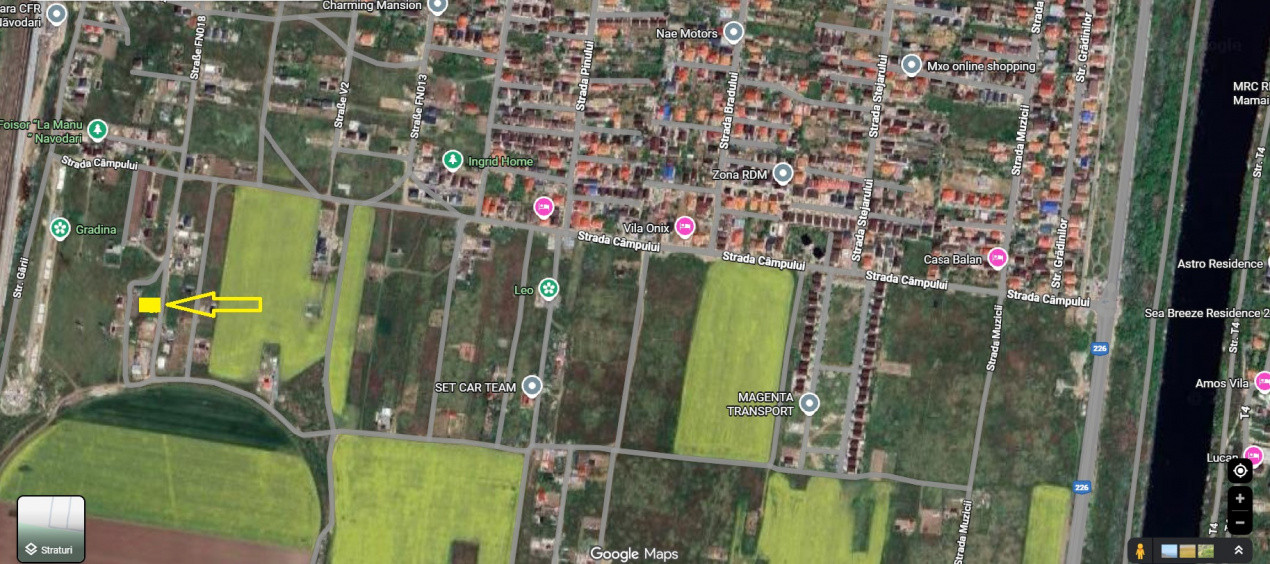Screen dimensions: 1270x564
Task: Zoom in on the map
Action: tap(1240, 498)
